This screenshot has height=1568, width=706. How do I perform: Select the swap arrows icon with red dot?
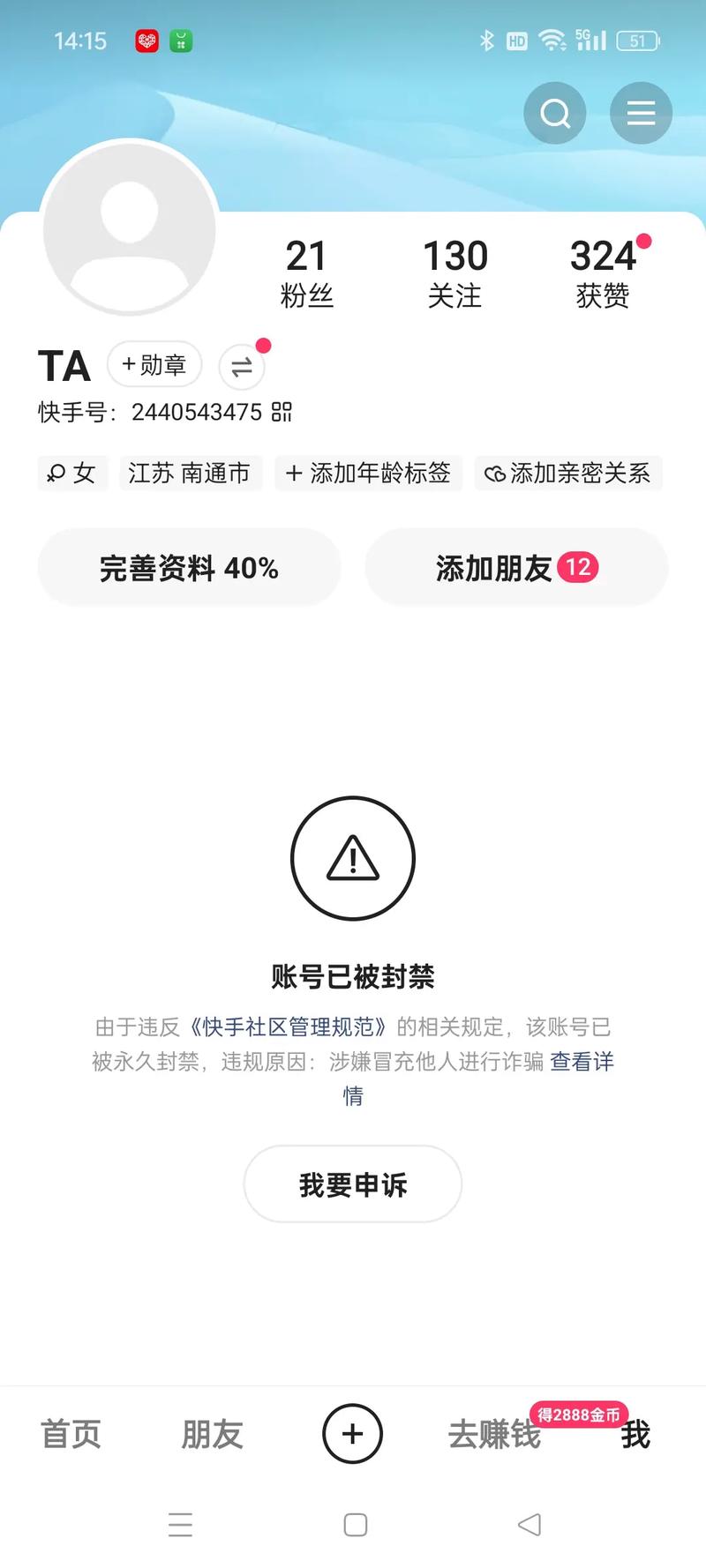[241, 366]
